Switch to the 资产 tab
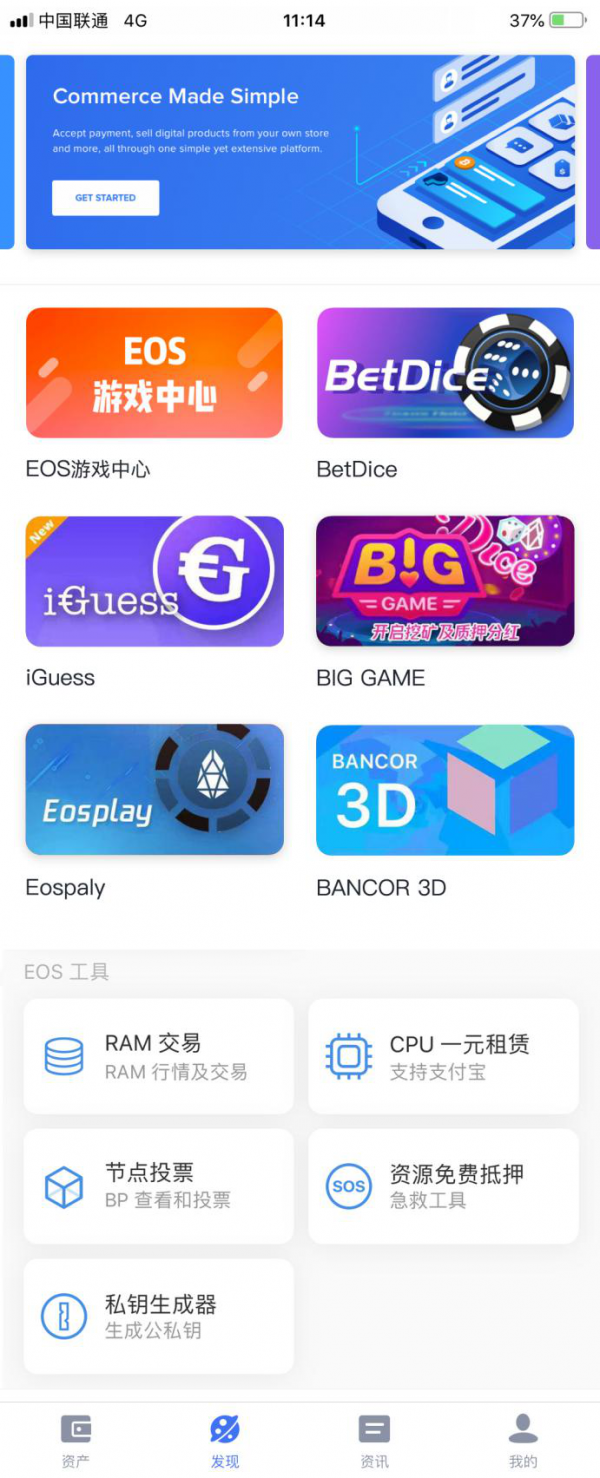This screenshot has width=600, height=1478. coord(76,1440)
